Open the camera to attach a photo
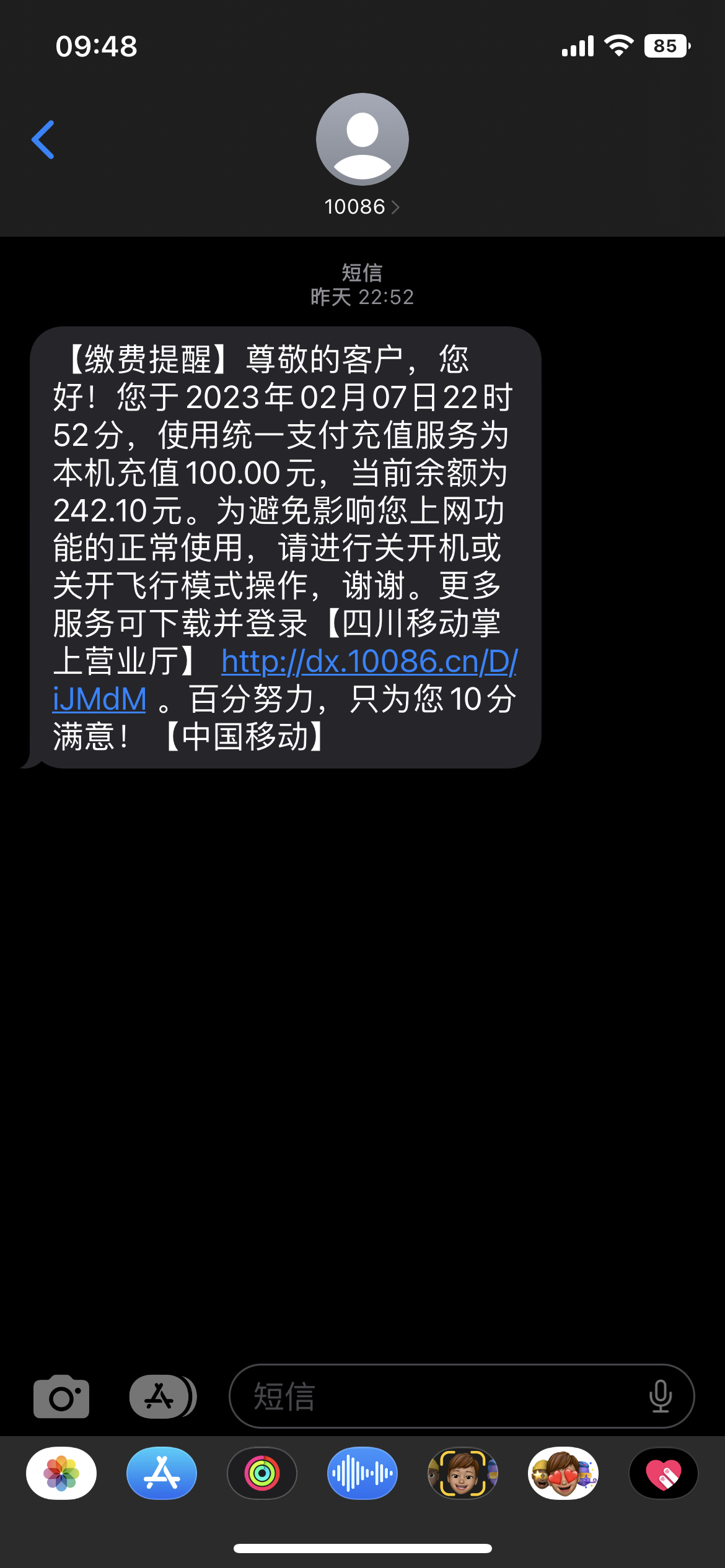Viewport: 725px width, 1568px height. tap(61, 1396)
